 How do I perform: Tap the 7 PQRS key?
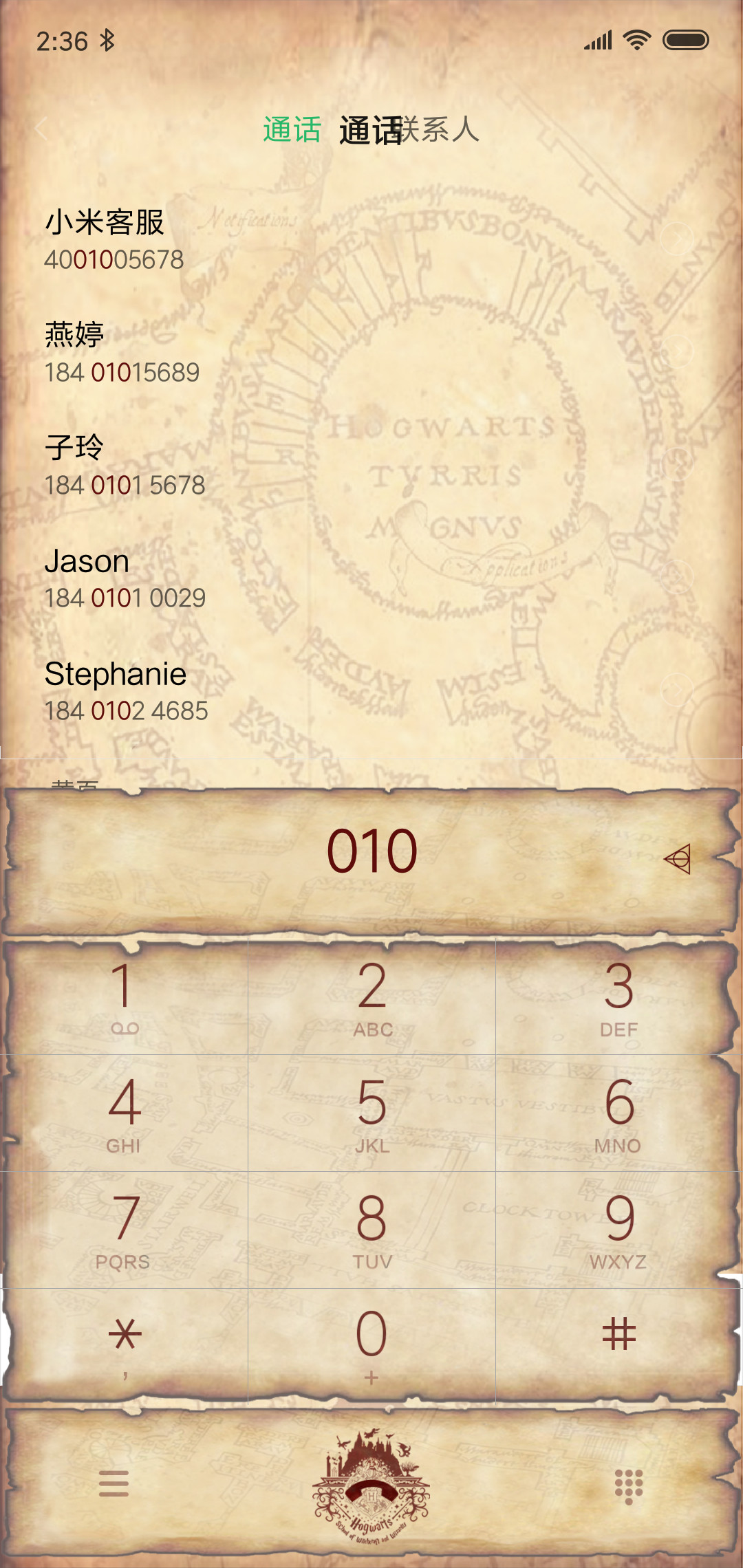pyautogui.click(x=125, y=1230)
